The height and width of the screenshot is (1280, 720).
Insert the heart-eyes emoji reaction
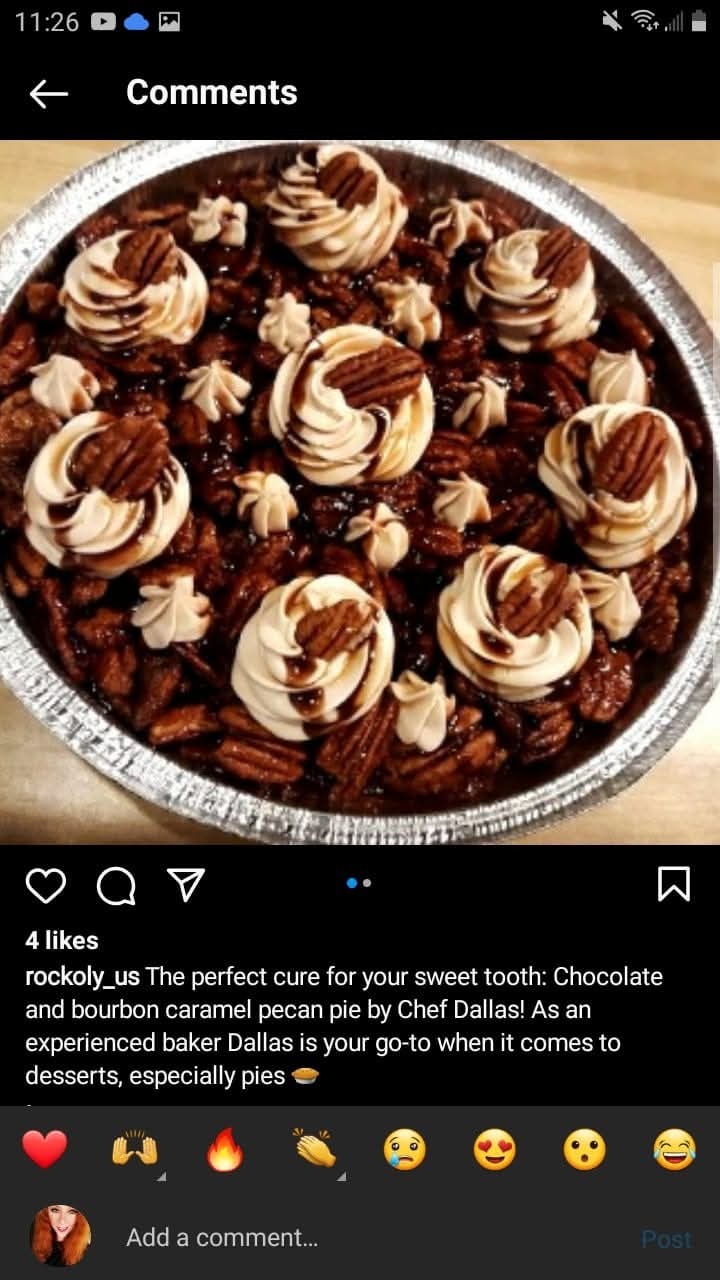click(494, 1150)
